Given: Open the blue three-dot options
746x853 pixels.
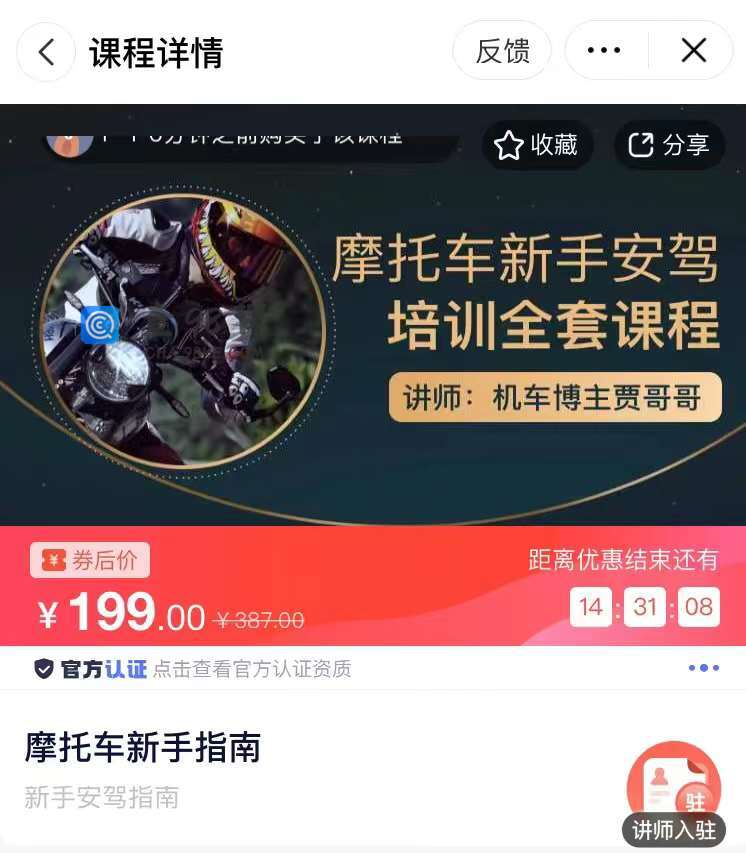Looking at the screenshot, I should pyautogui.click(x=703, y=668).
